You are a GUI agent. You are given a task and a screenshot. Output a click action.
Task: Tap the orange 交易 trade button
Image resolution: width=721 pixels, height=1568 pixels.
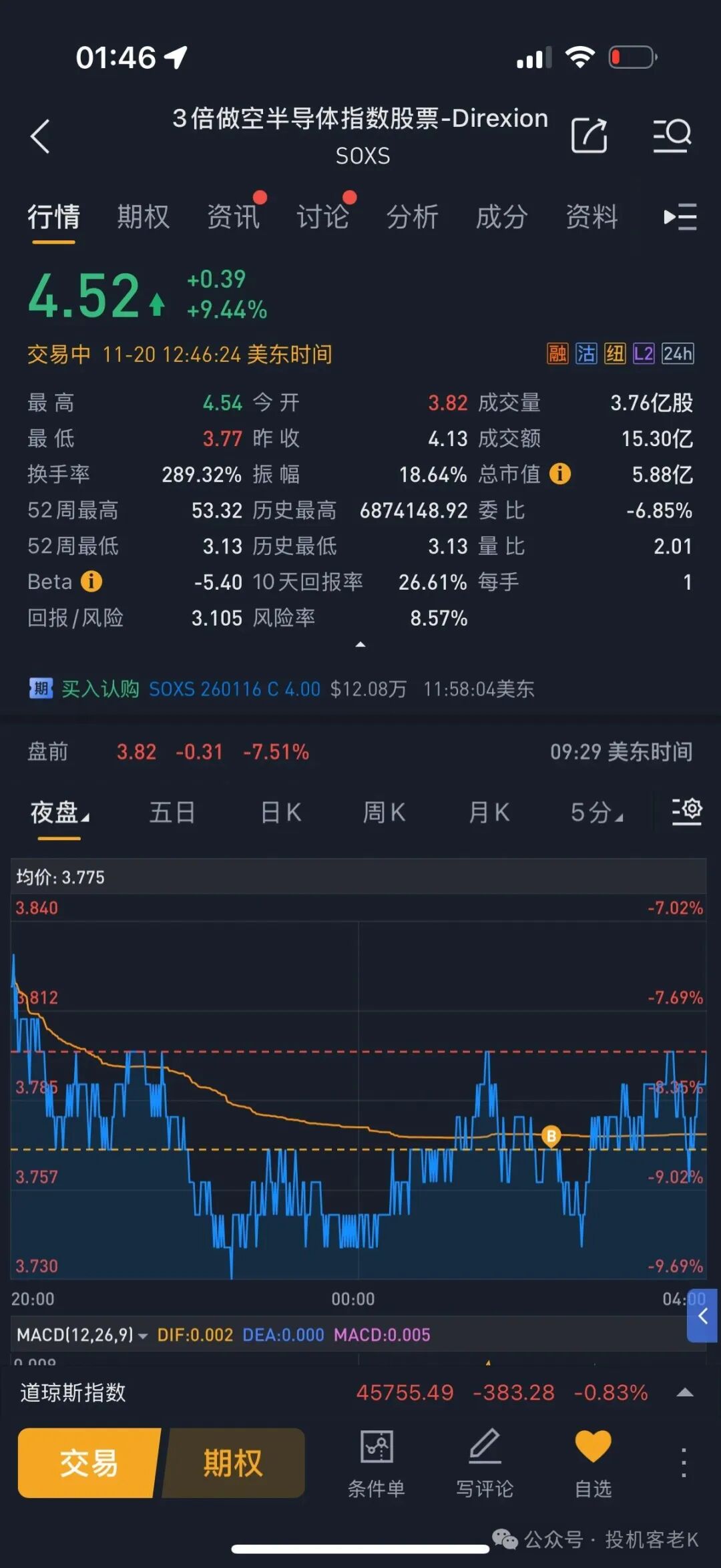(89, 1463)
